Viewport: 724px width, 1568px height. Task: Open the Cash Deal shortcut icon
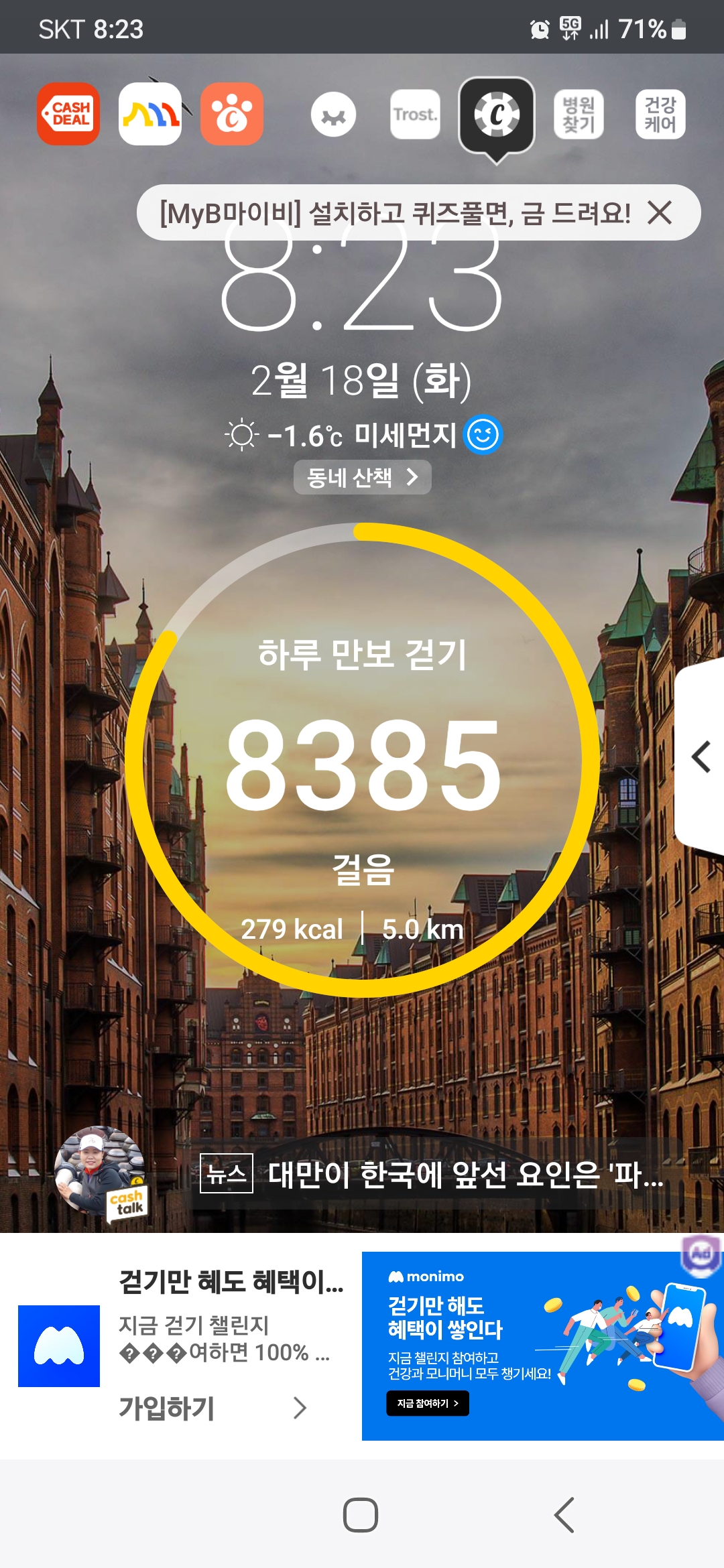68,114
